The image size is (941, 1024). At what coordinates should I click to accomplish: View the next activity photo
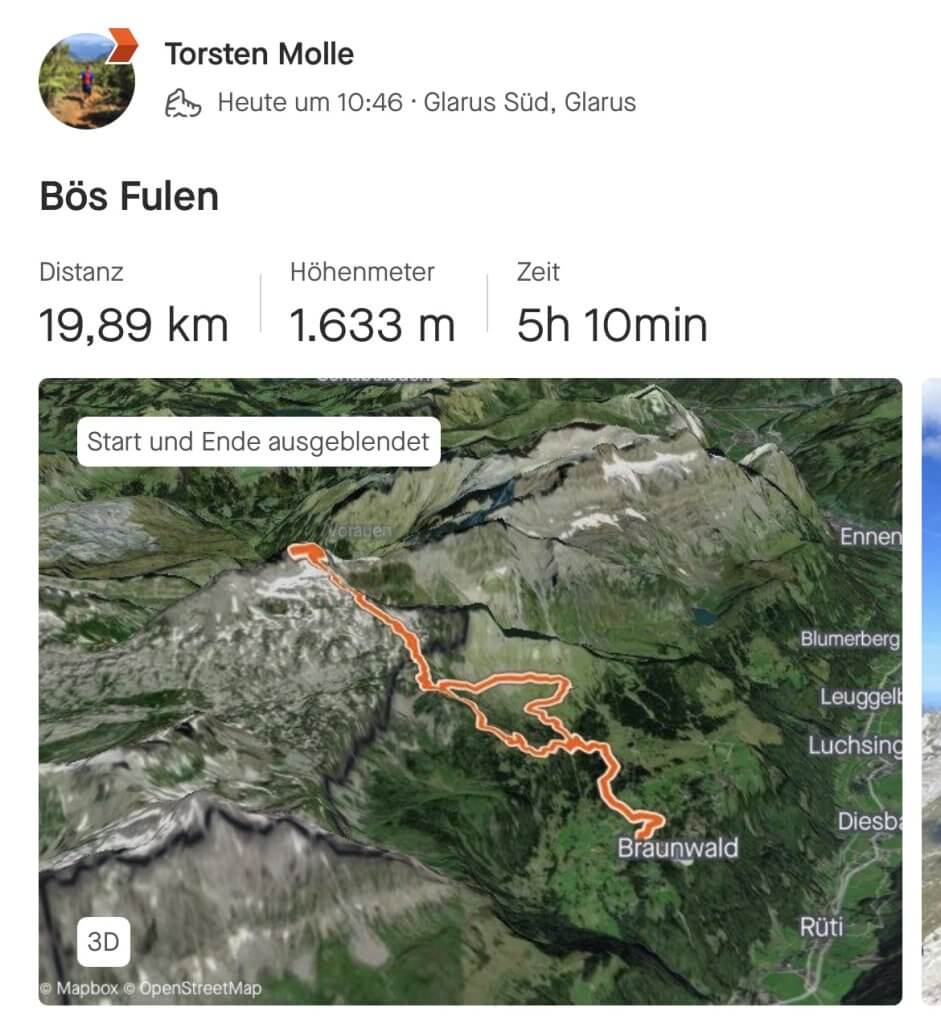click(x=930, y=690)
